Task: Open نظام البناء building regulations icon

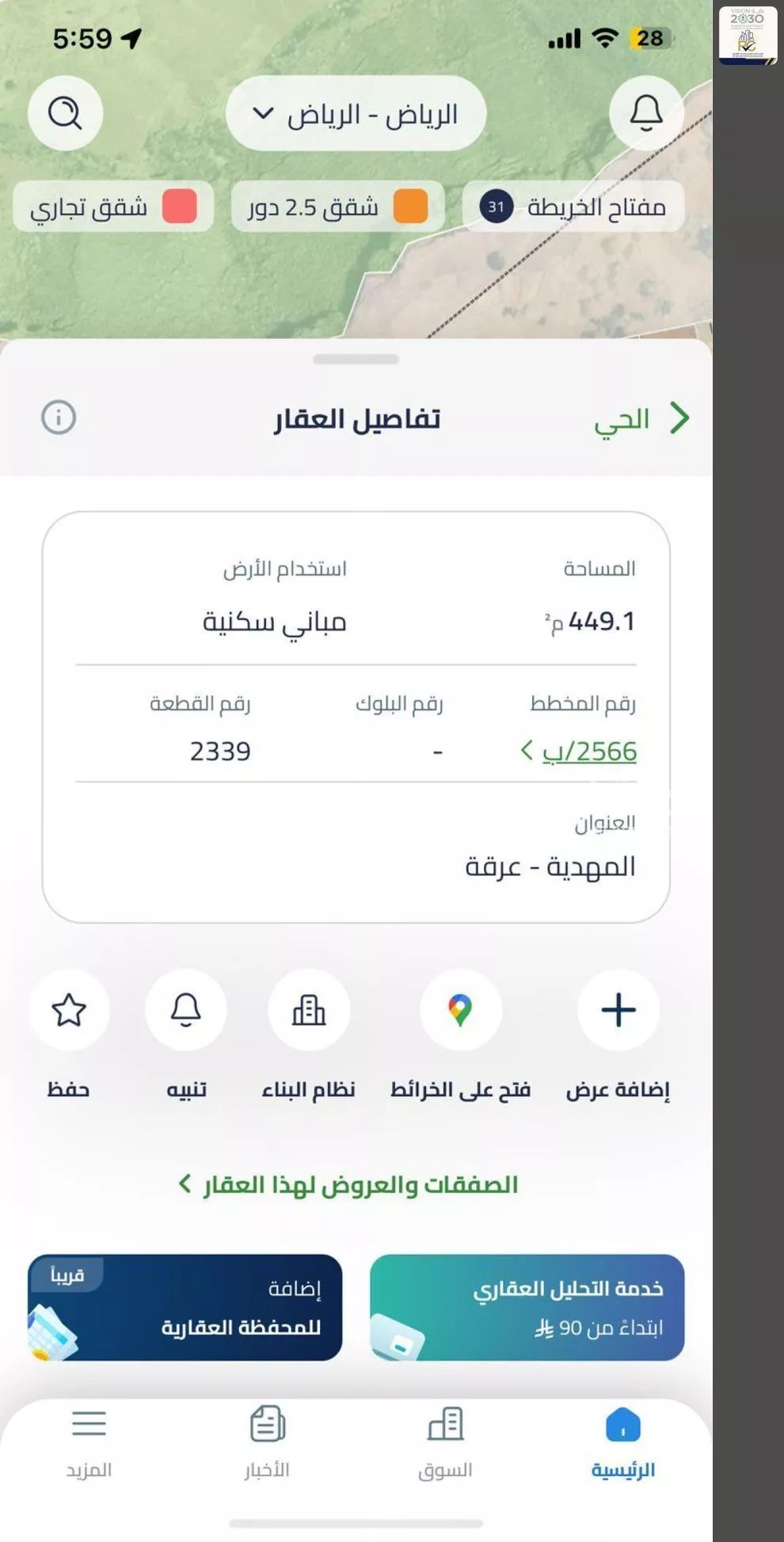Action: coord(309,1010)
